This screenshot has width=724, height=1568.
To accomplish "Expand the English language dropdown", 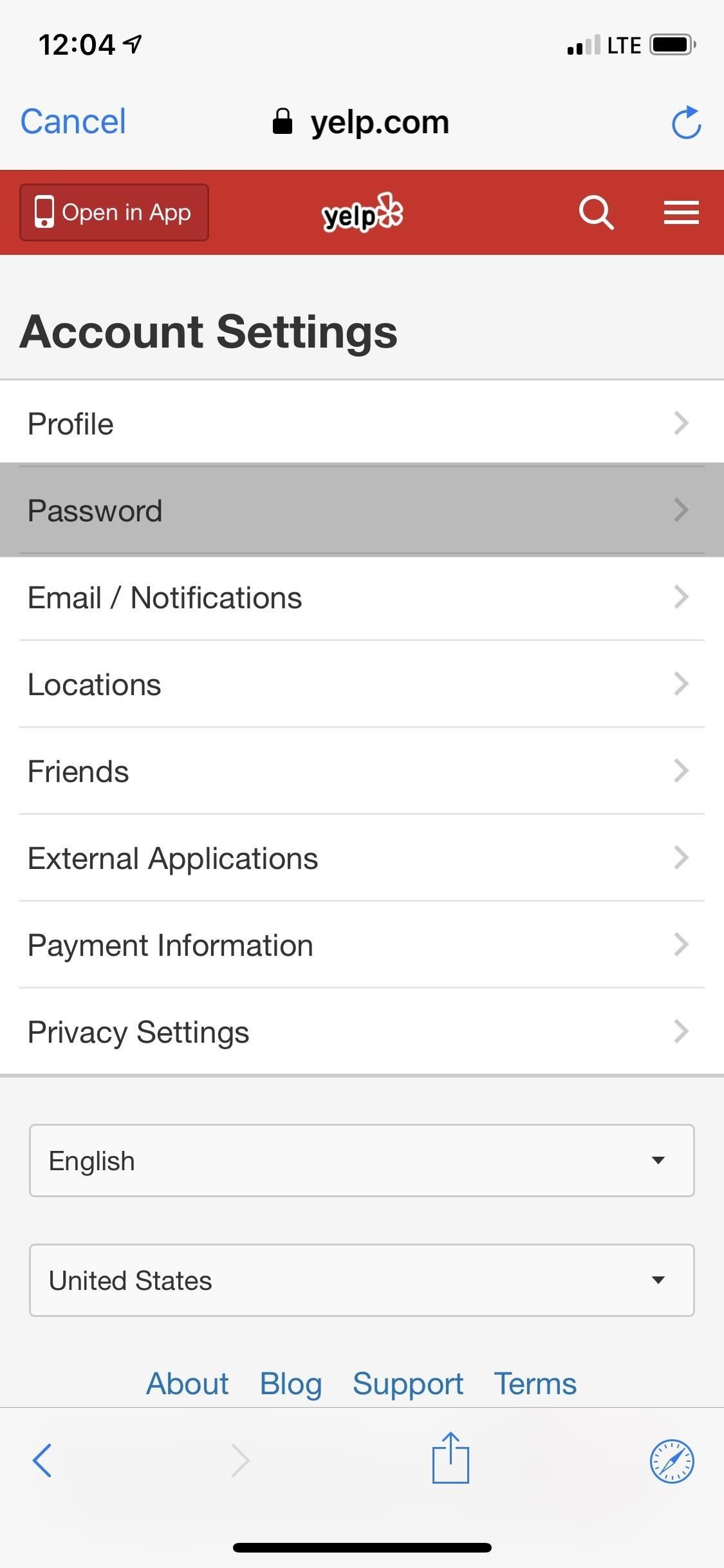I will click(362, 1161).
